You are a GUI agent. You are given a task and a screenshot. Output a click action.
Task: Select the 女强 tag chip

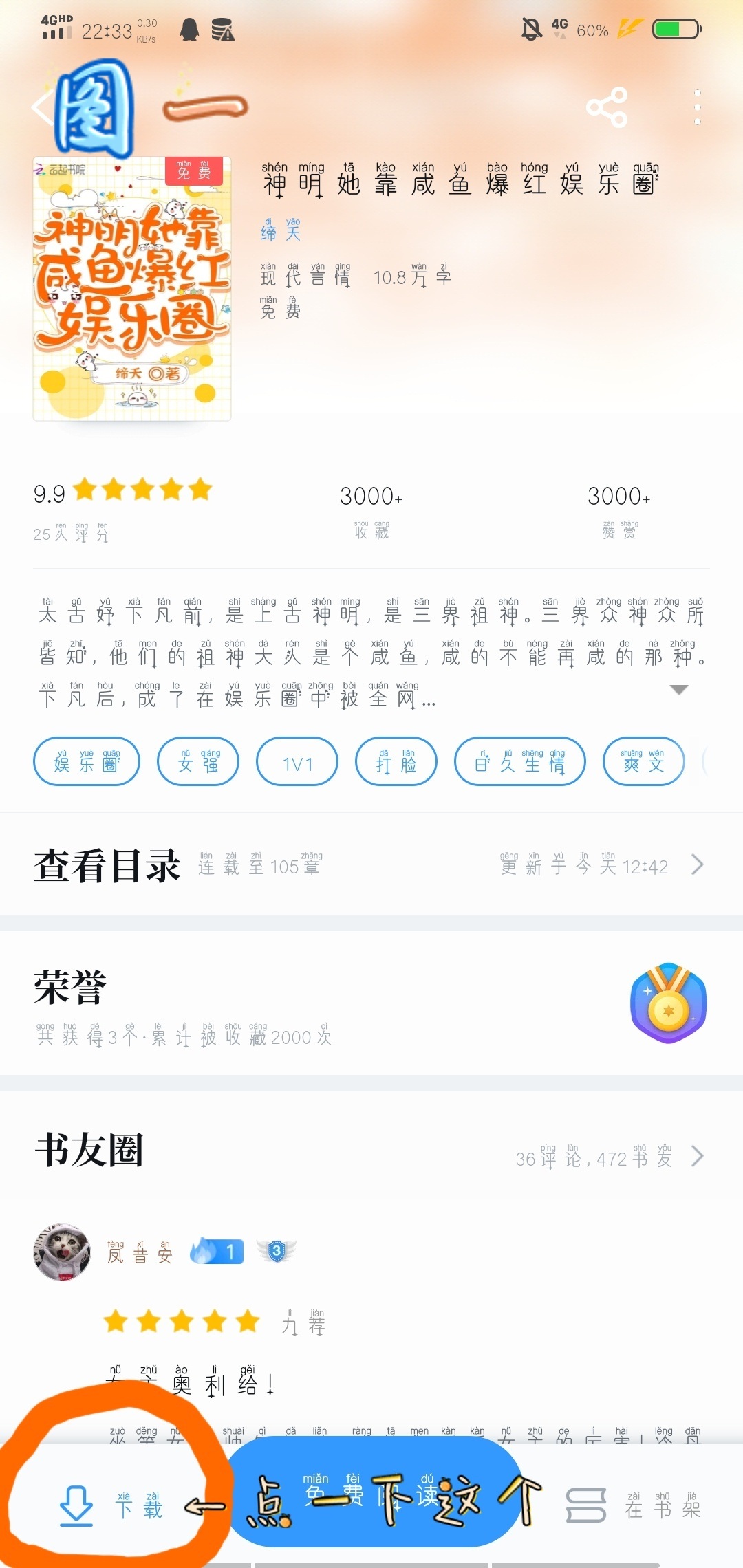click(x=198, y=761)
